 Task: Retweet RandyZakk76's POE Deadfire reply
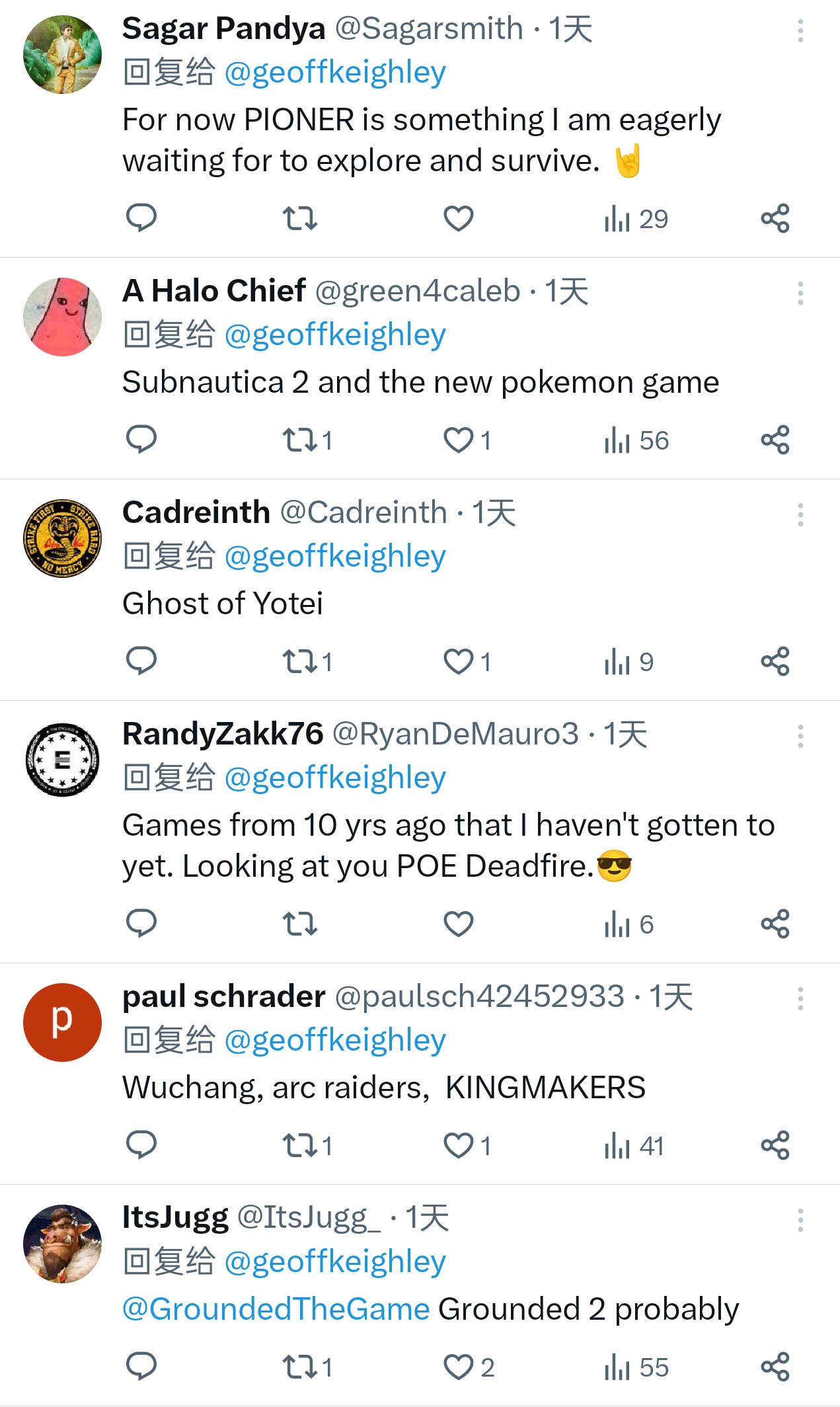pyautogui.click(x=301, y=924)
